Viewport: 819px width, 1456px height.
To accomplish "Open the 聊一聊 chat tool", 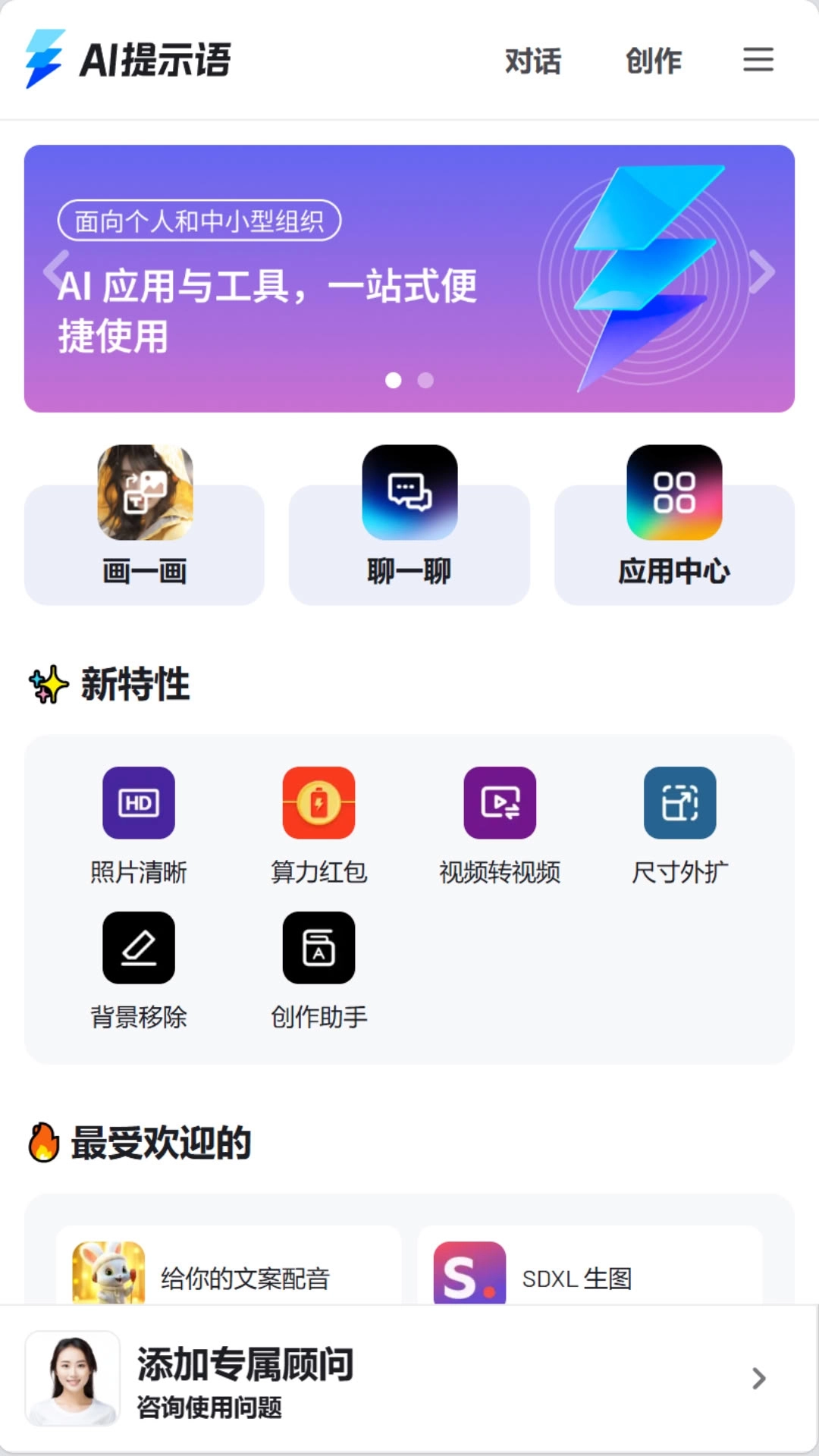I will [409, 544].
